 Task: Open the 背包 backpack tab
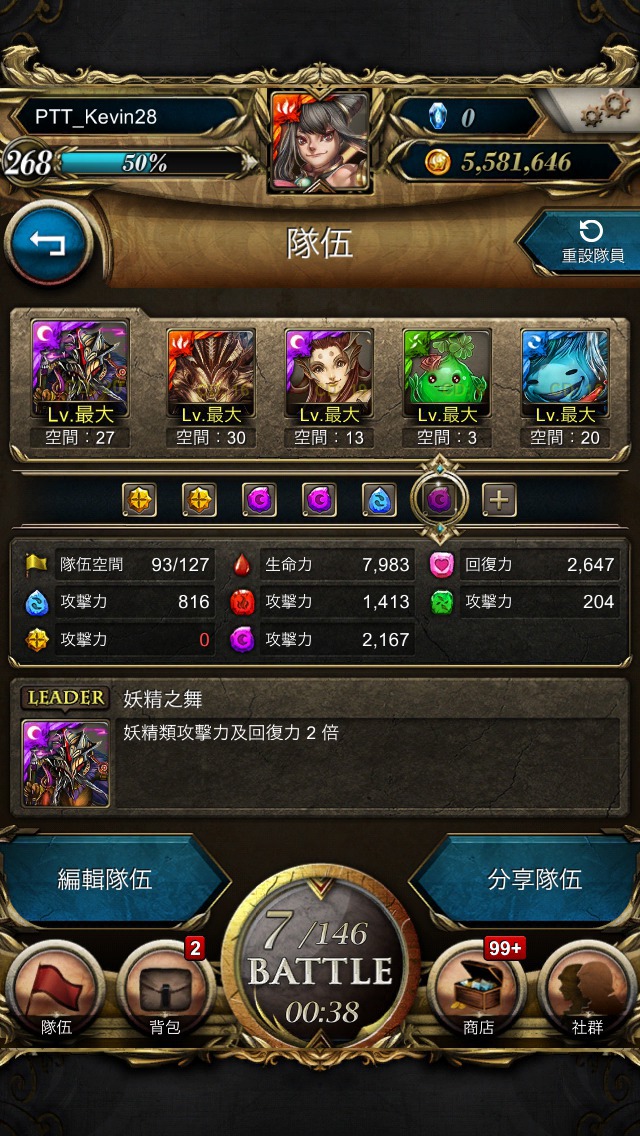click(x=165, y=990)
